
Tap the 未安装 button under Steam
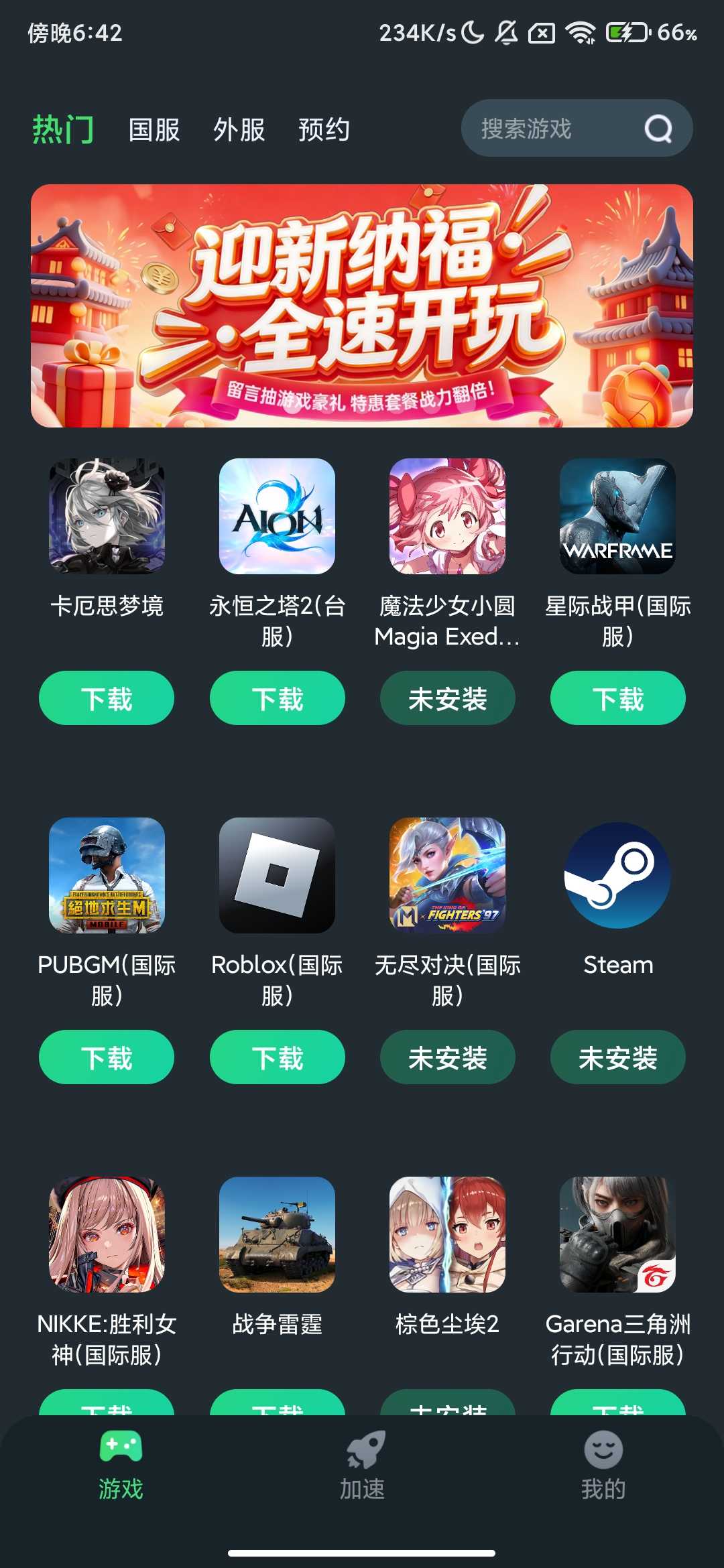pyautogui.click(x=617, y=1057)
